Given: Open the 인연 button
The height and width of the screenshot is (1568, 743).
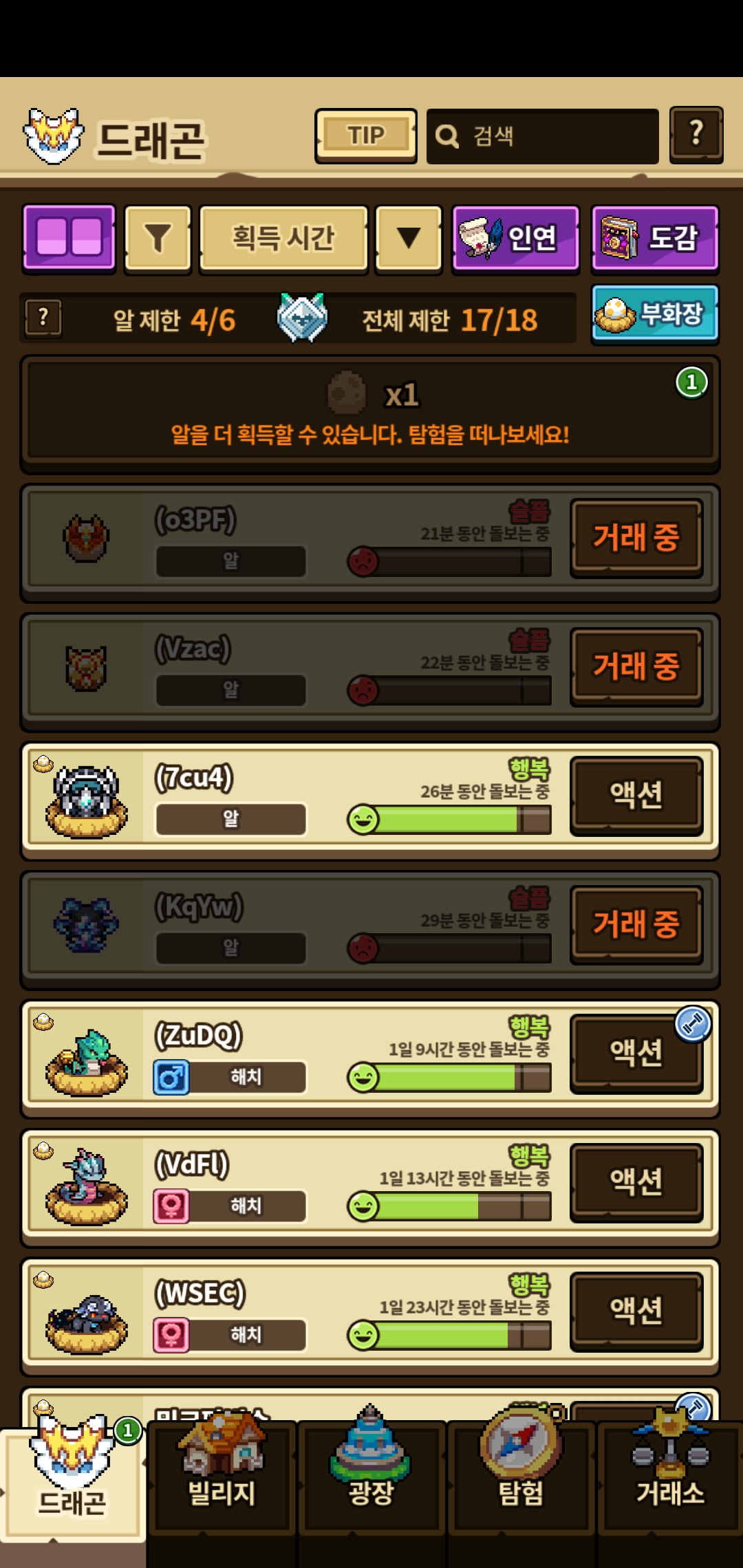Looking at the screenshot, I should (x=515, y=239).
